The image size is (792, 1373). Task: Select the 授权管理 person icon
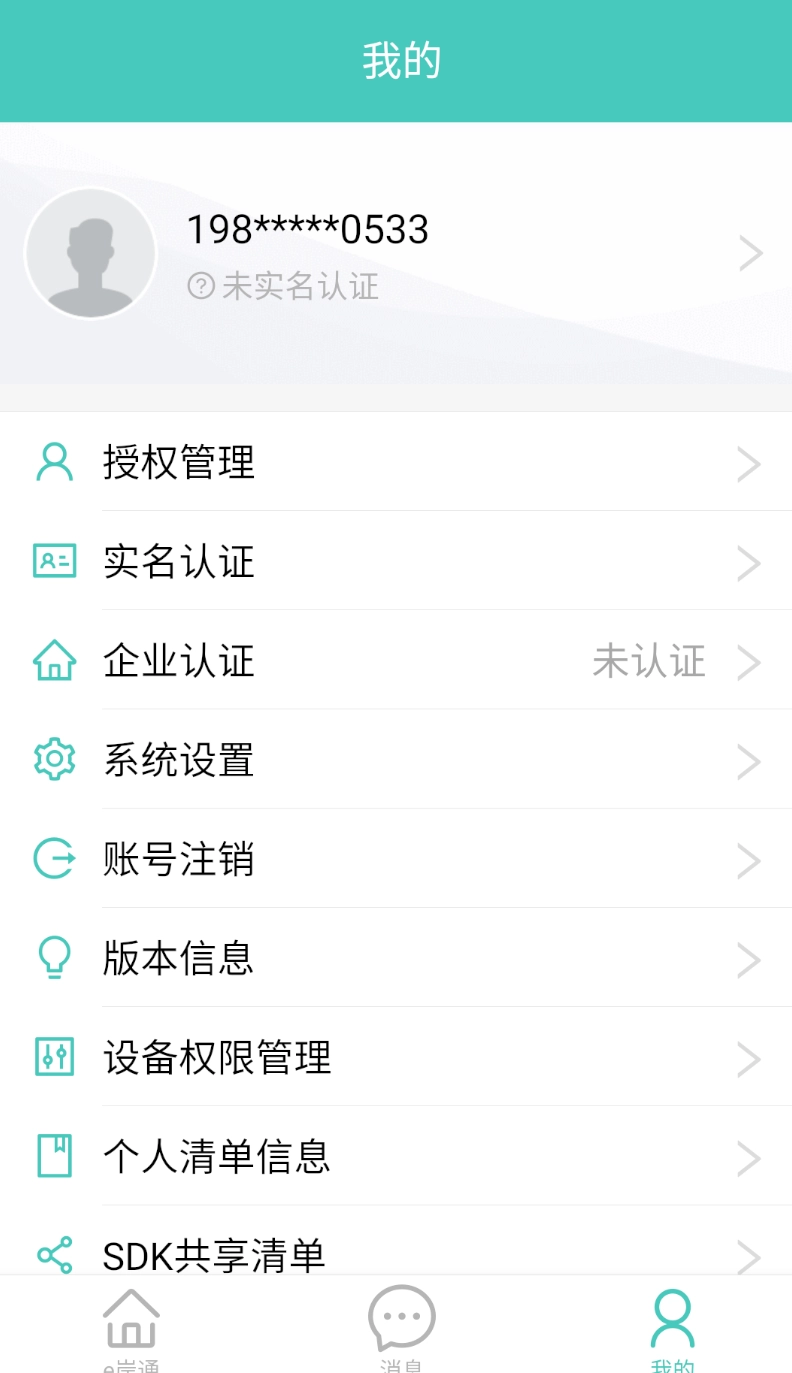54,463
